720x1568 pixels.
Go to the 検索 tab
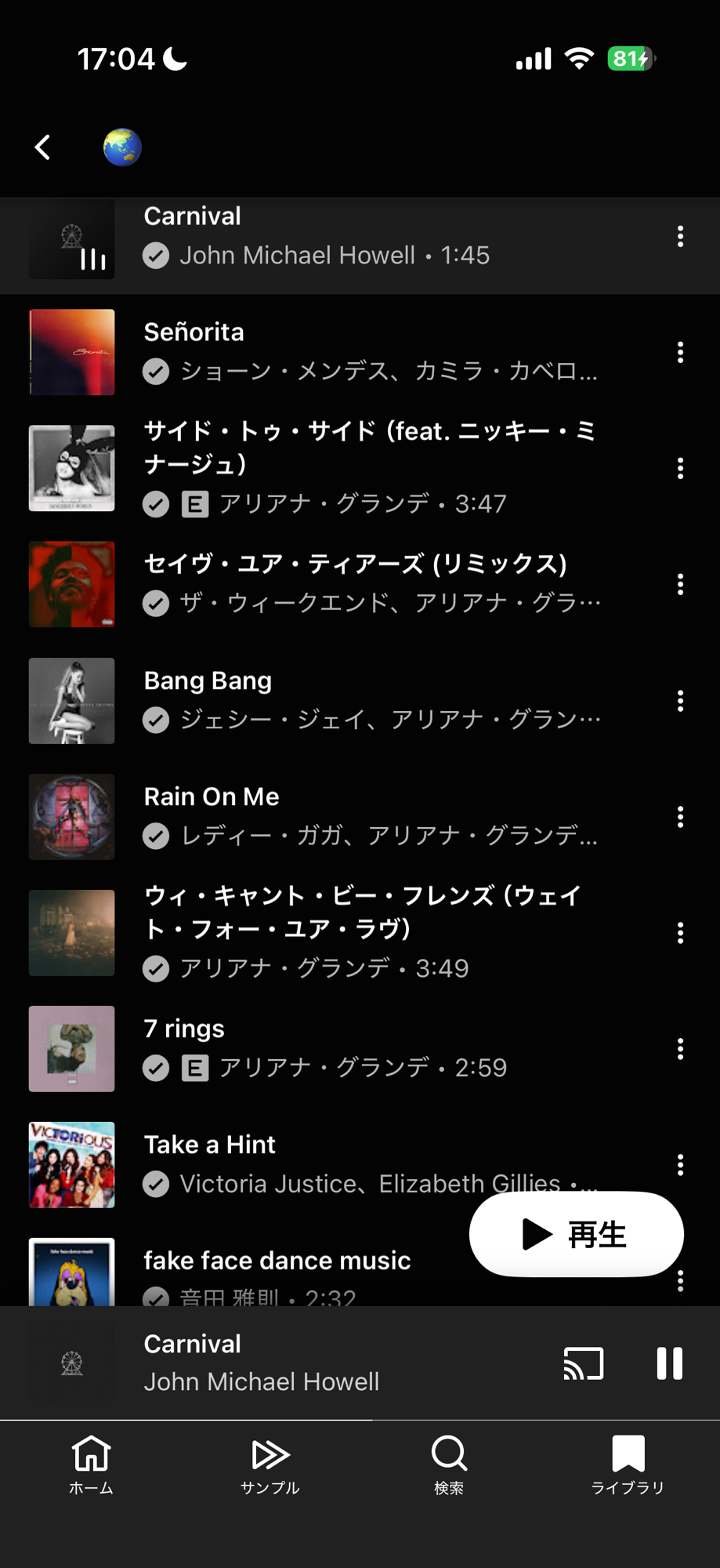pyautogui.click(x=449, y=1465)
